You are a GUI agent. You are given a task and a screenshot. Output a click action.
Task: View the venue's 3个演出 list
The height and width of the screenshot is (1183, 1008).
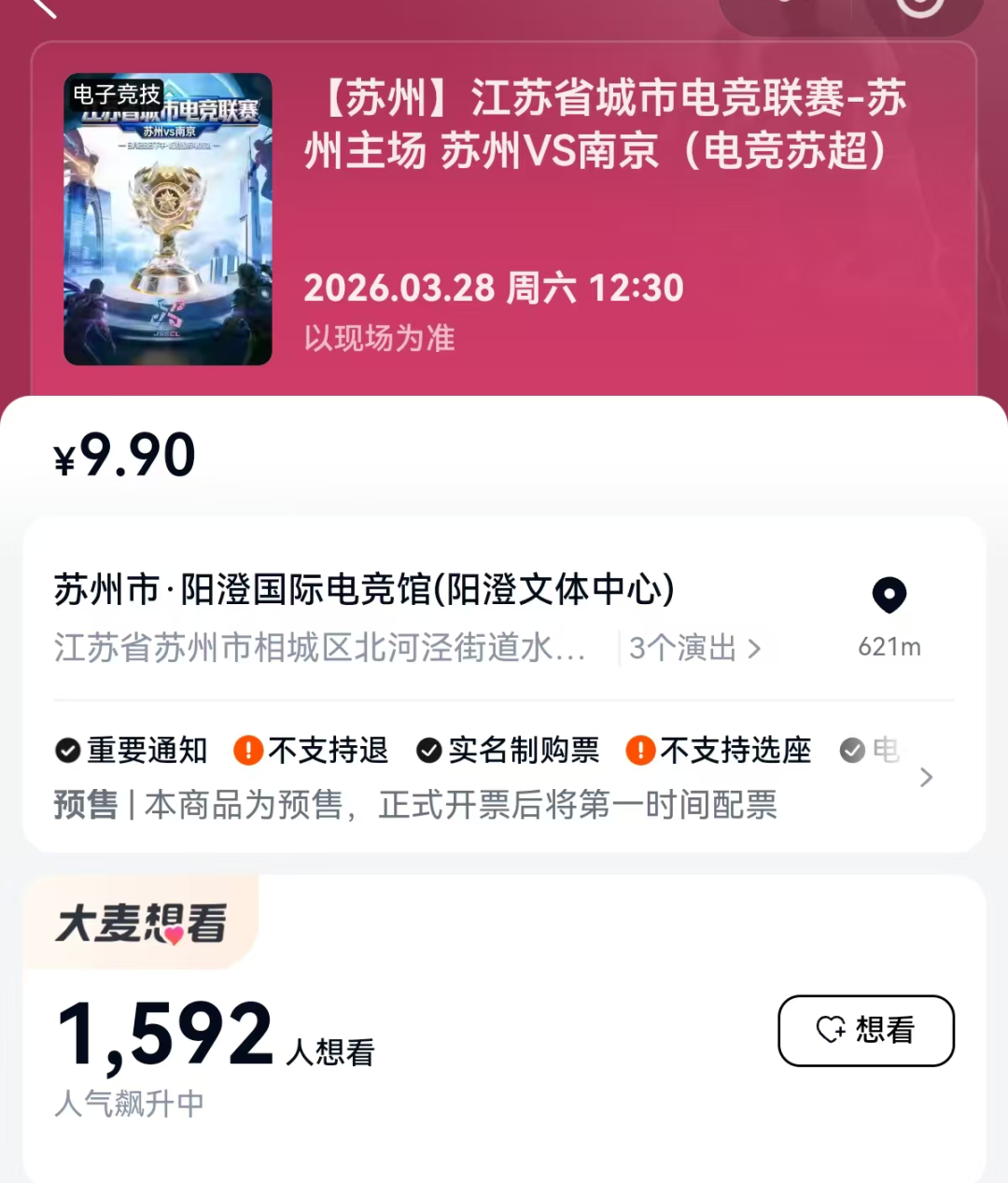694,648
